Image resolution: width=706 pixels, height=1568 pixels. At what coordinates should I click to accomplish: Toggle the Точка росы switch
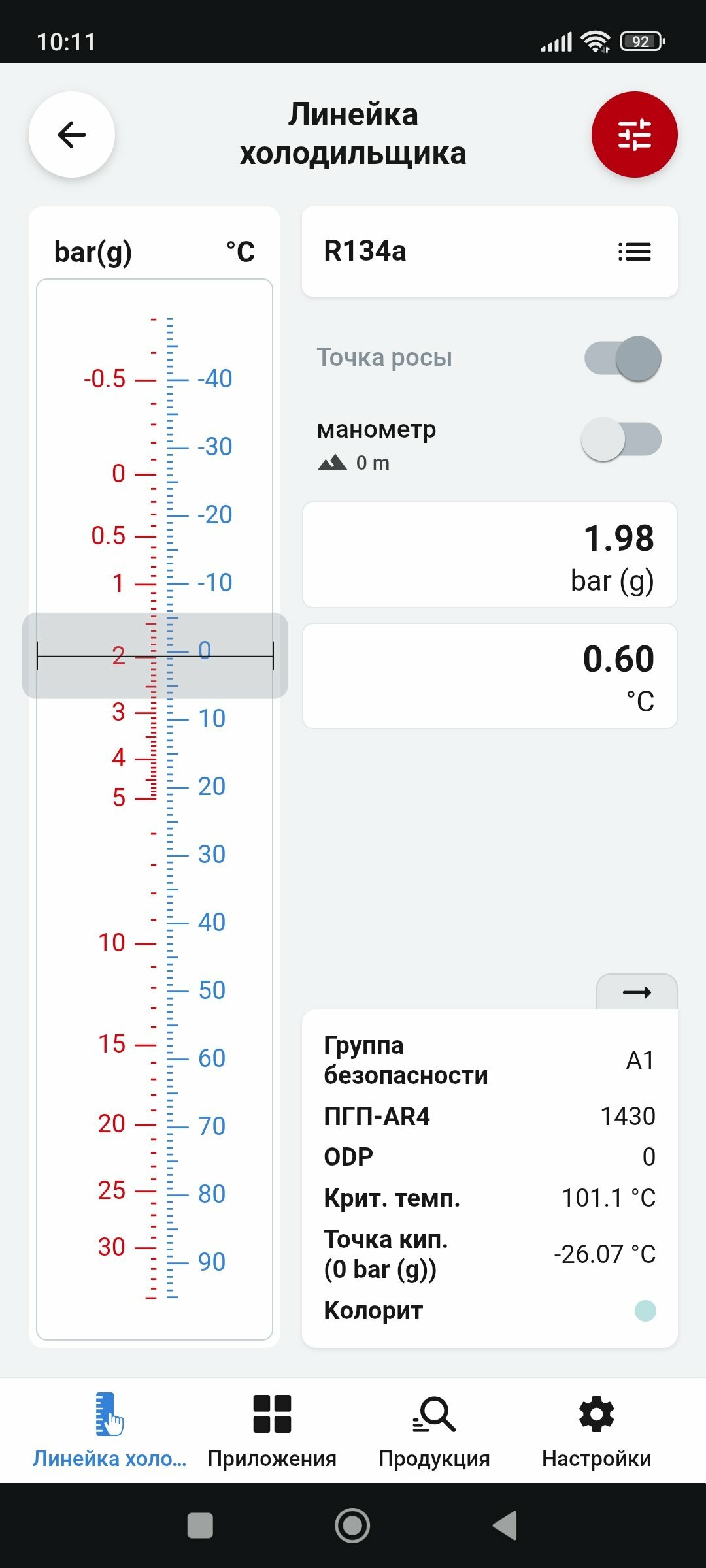(x=622, y=358)
